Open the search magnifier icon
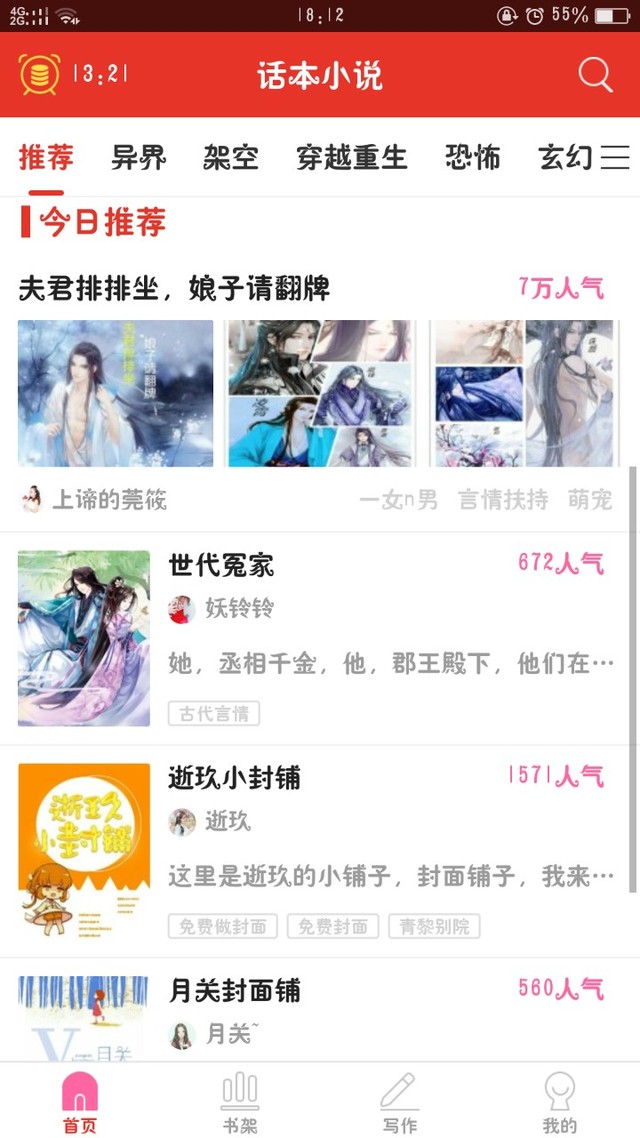640x1138 pixels. 595,75
